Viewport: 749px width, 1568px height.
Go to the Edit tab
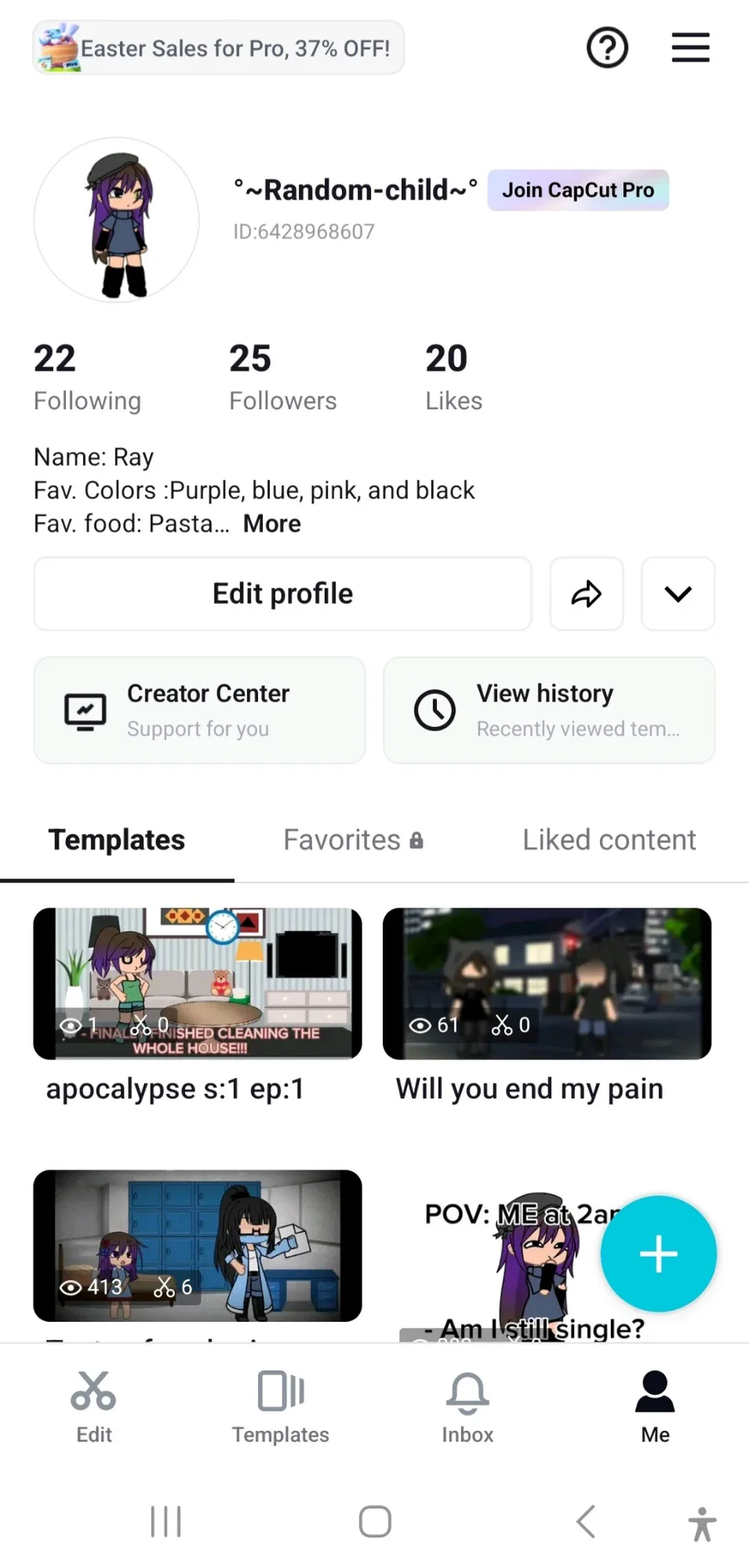(93, 1407)
